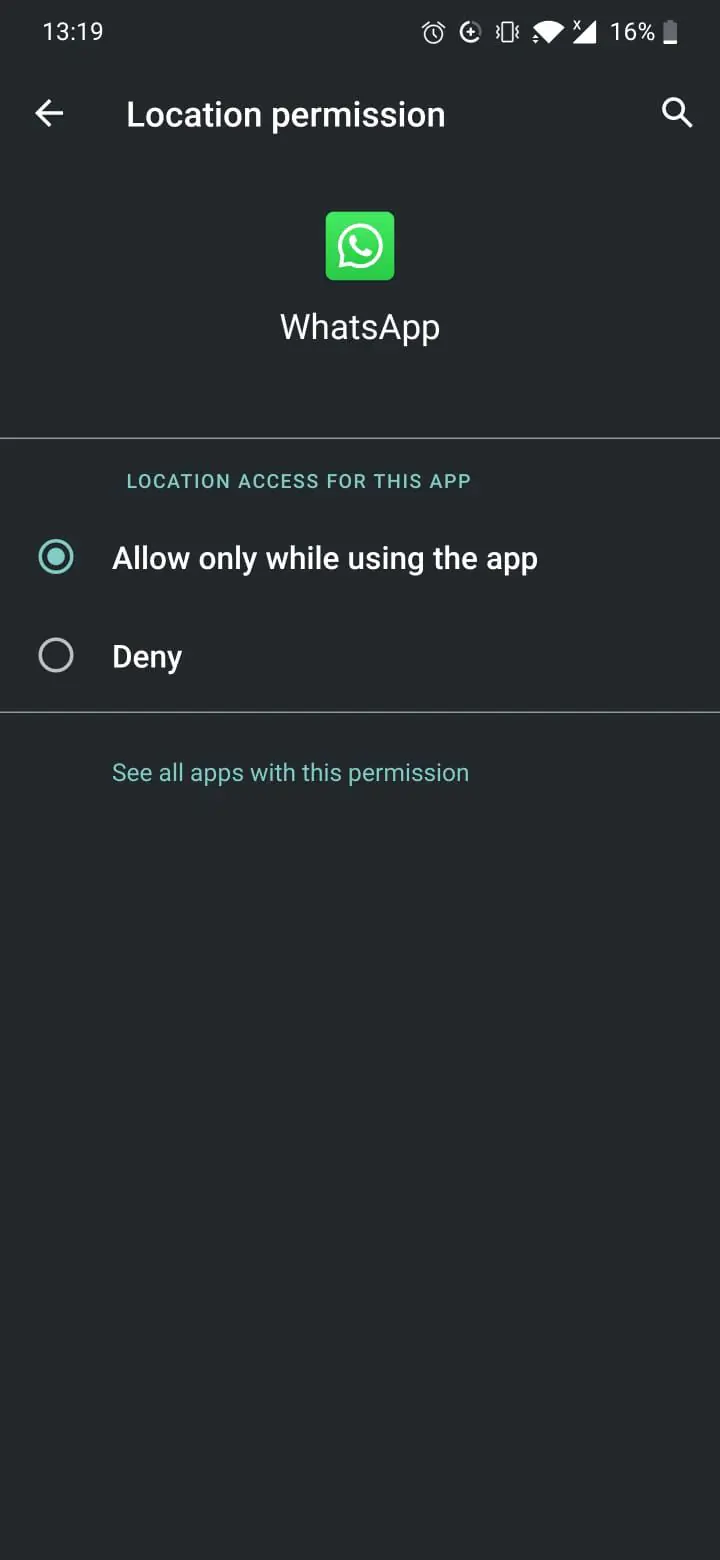Tap the WhatsApp app icon
Image resolution: width=720 pixels, height=1560 pixels.
(360, 245)
